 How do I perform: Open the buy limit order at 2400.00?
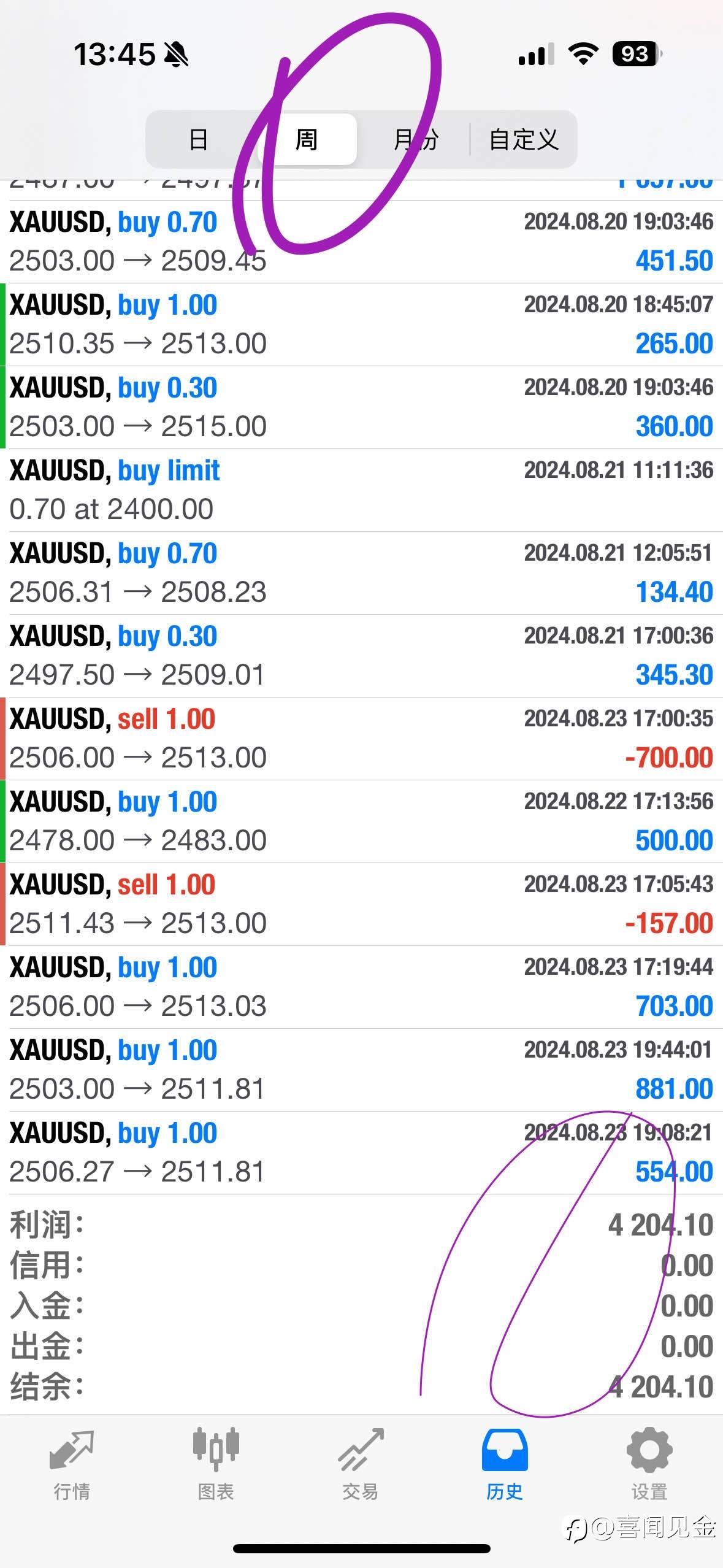pos(361,490)
